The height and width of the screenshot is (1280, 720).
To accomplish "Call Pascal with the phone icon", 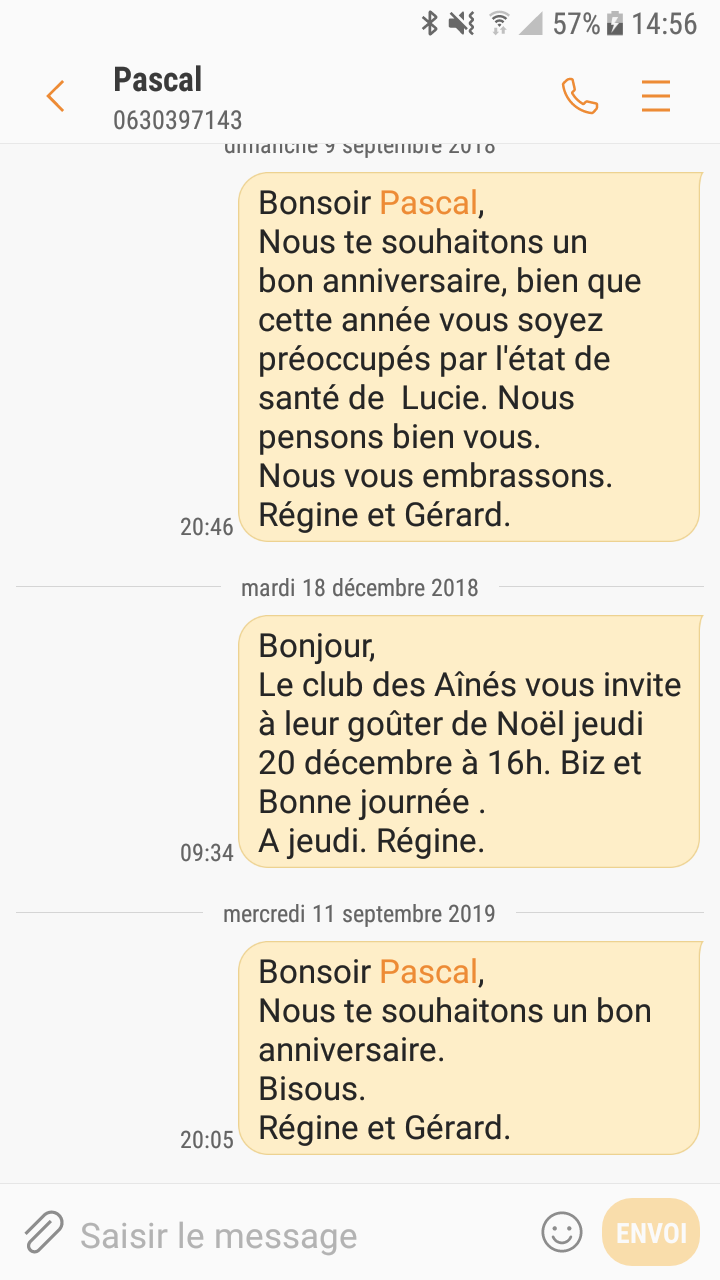I will 579,96.
